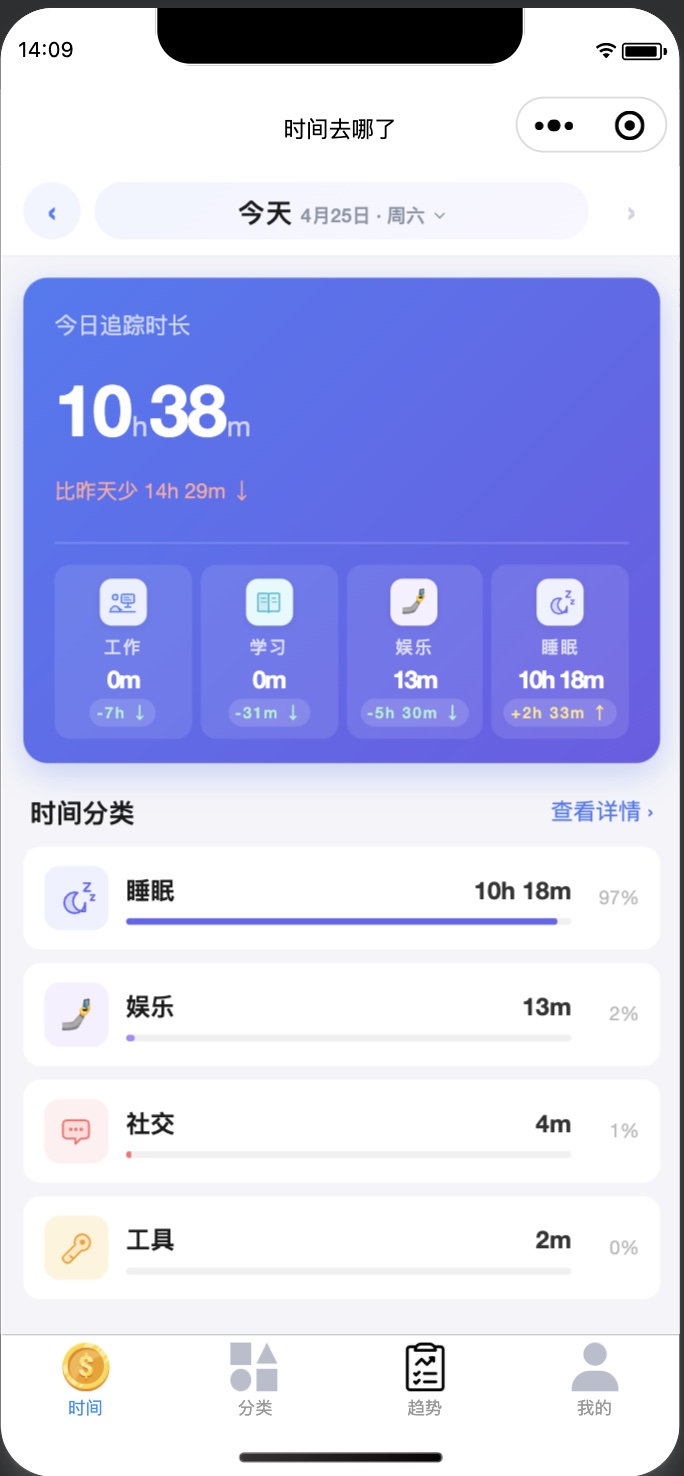Switch to the 时间 tab

coord(86,1380)
